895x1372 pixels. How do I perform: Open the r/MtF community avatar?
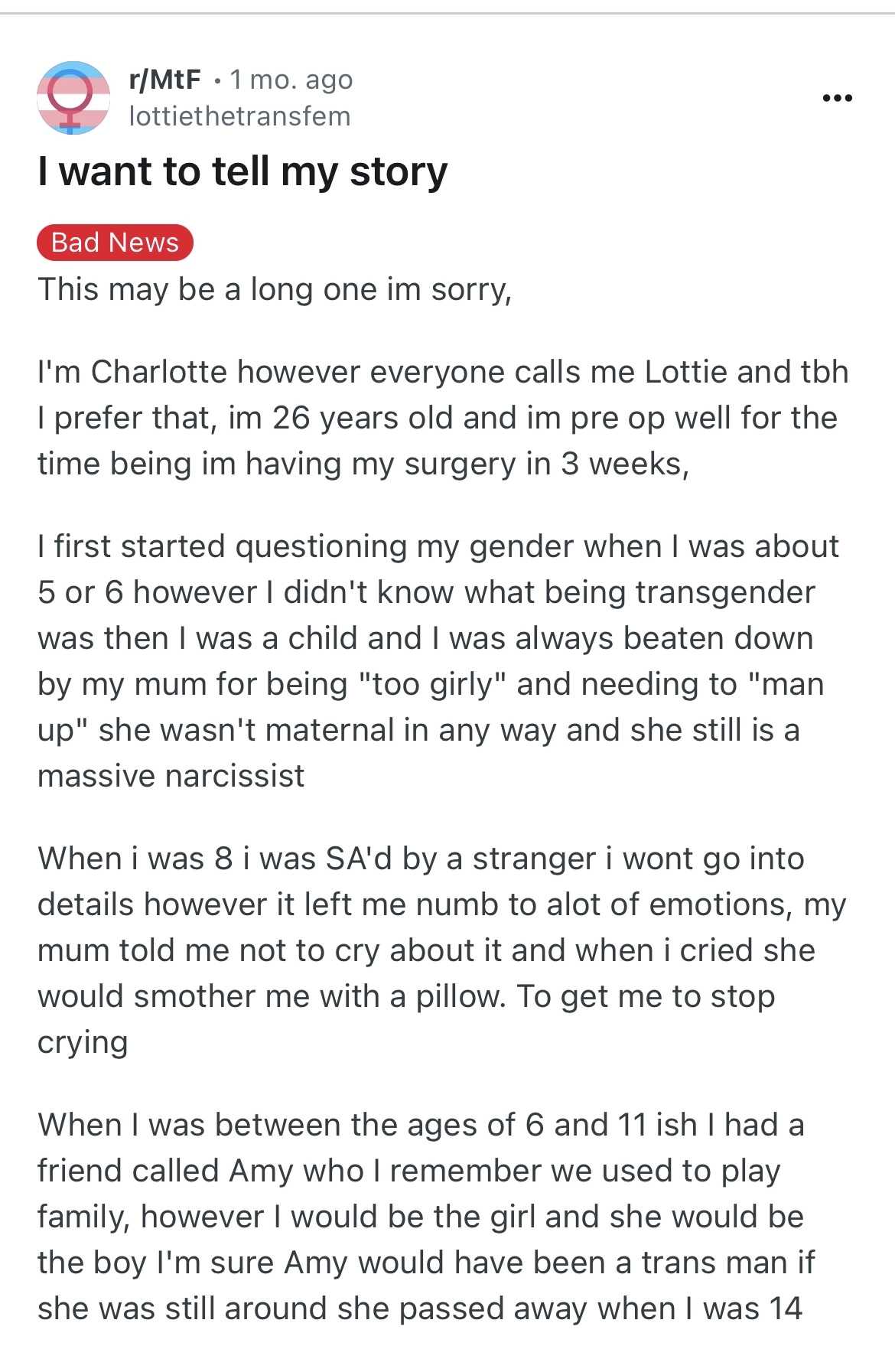point(73,98)
